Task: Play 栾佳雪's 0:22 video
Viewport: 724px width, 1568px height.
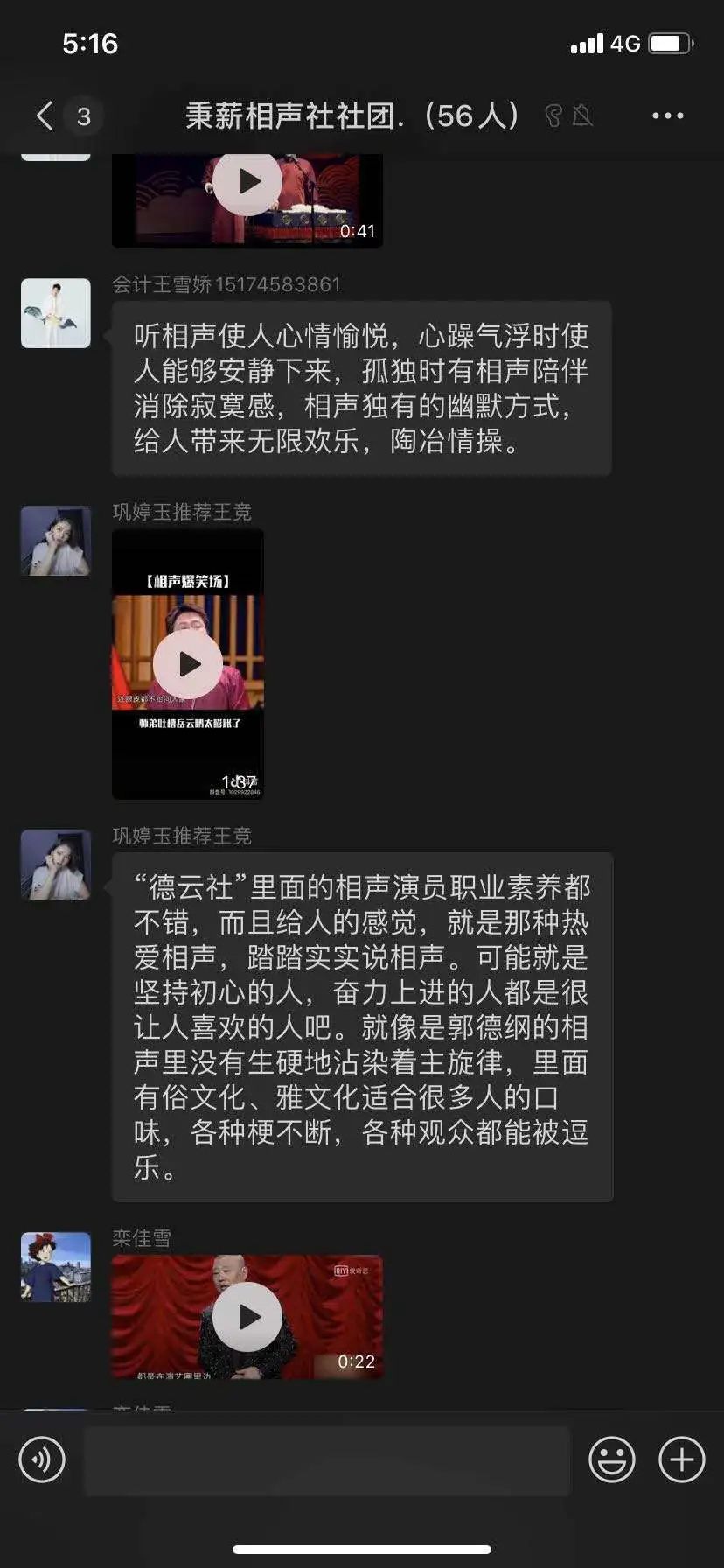Action: [248, 1316]
